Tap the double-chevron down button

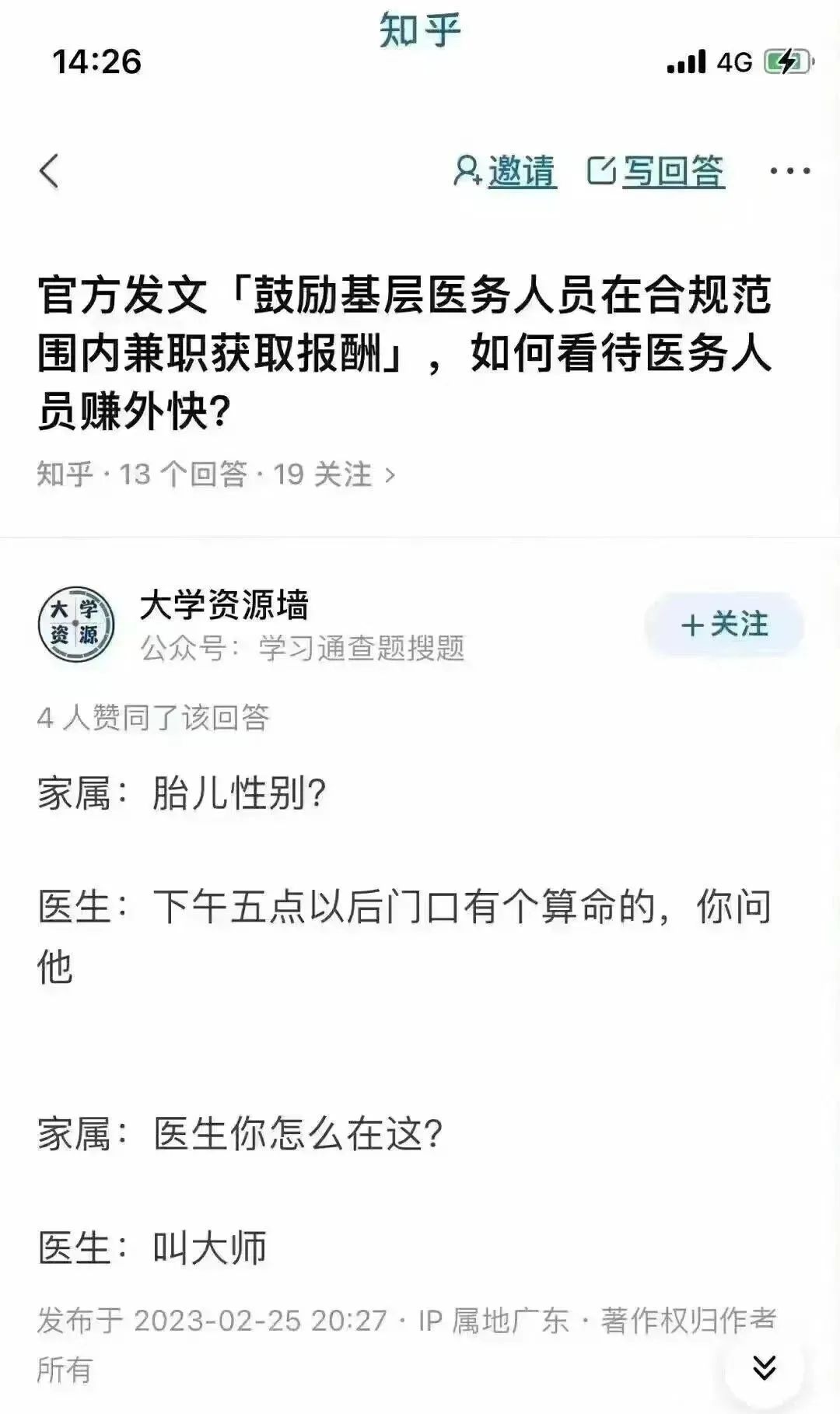coord(764,1367)
